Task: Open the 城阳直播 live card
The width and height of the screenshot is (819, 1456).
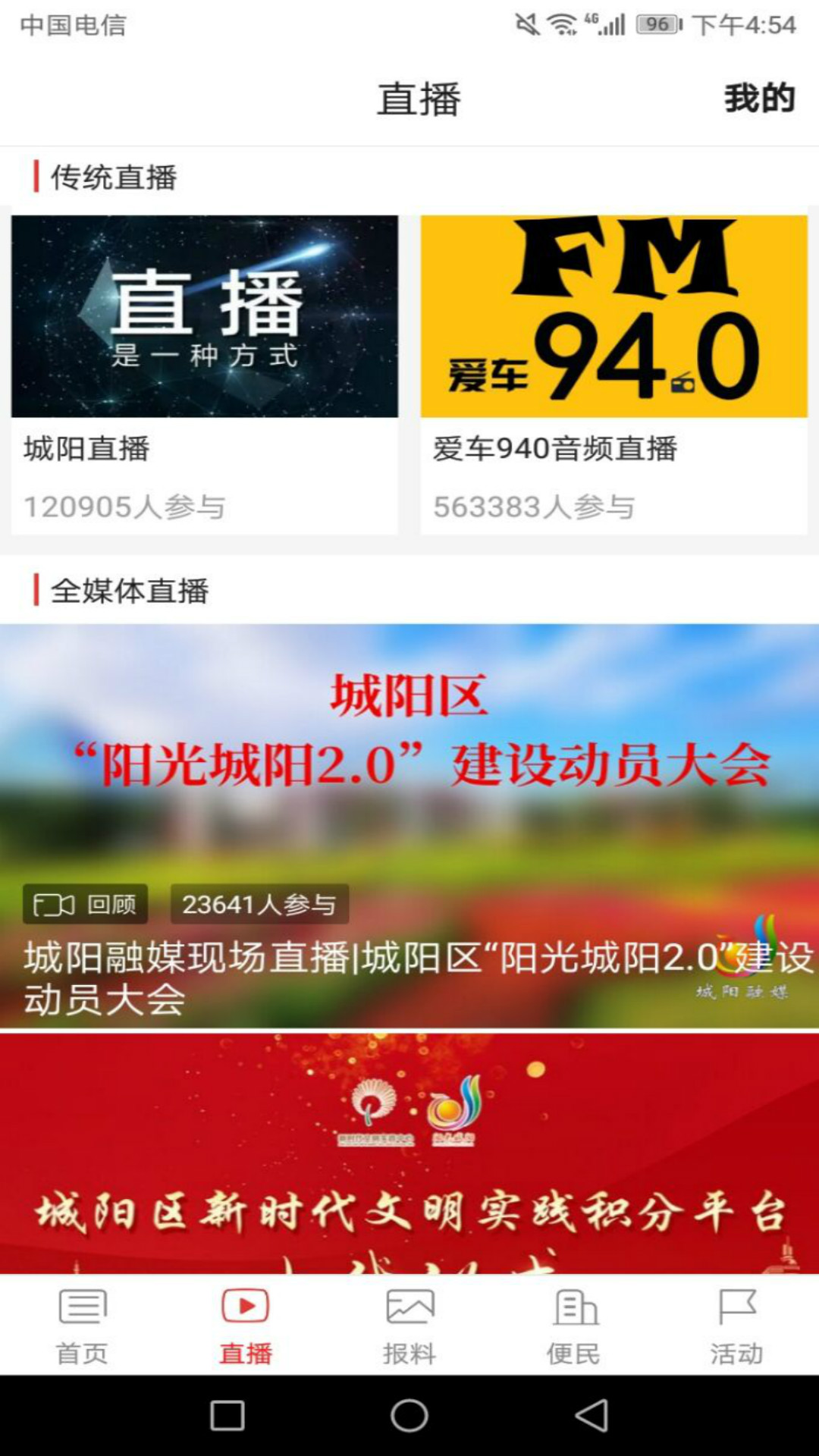Action: pyautogui.click(x=205, y=375)
